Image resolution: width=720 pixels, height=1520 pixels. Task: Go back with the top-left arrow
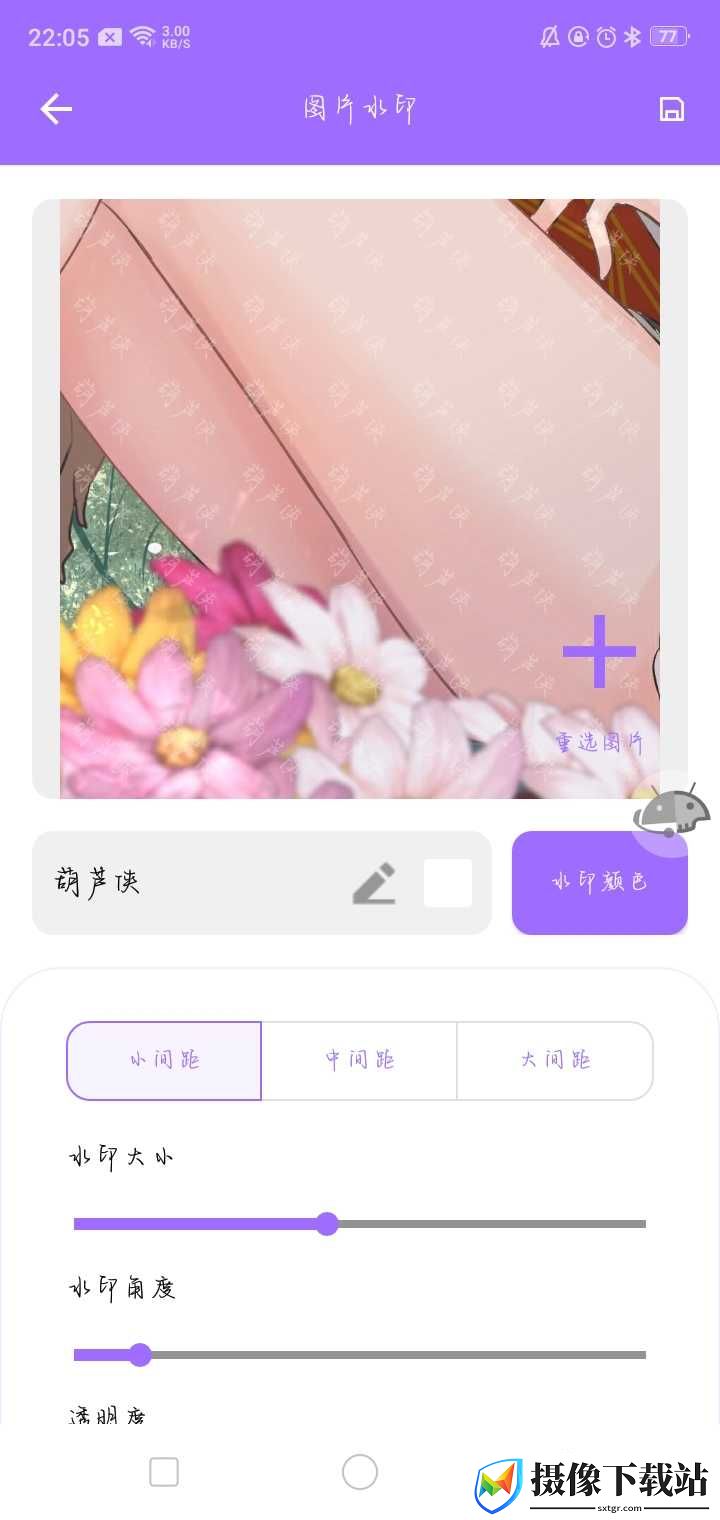56,109
